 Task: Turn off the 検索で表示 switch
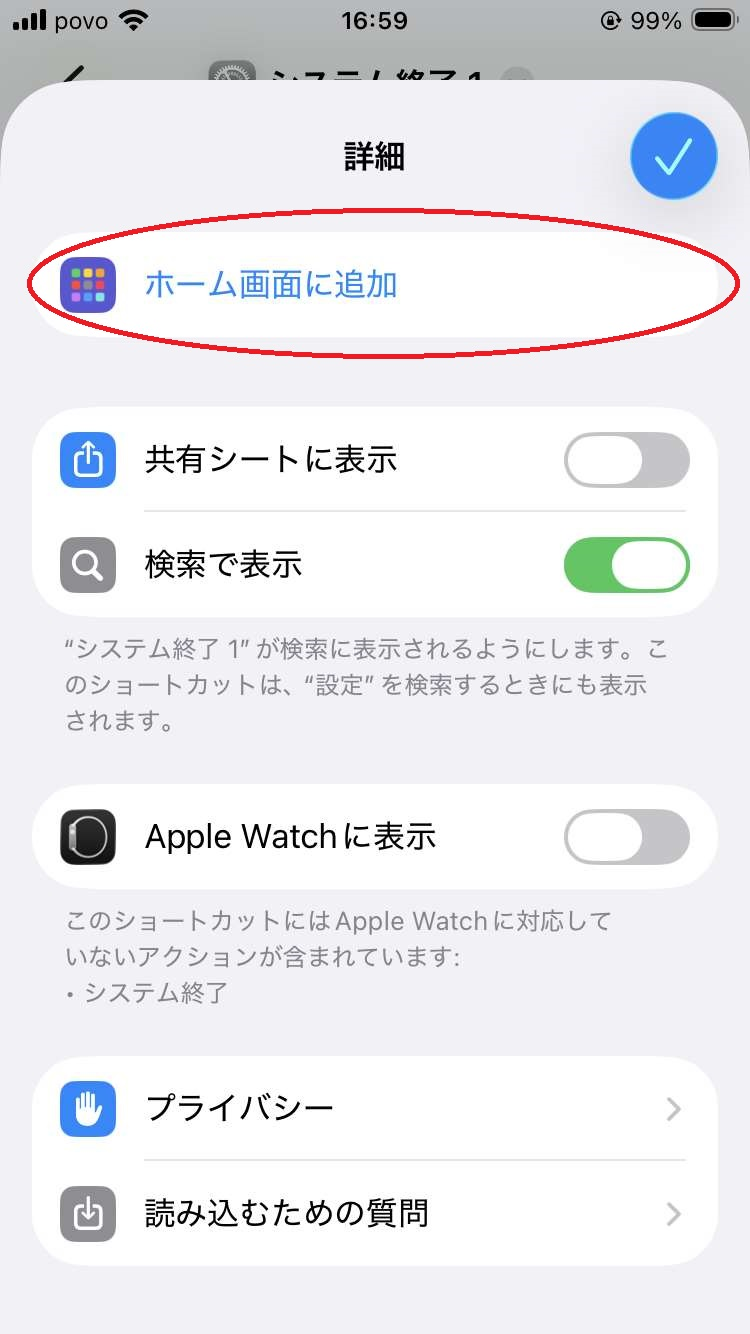coord(627,565)
